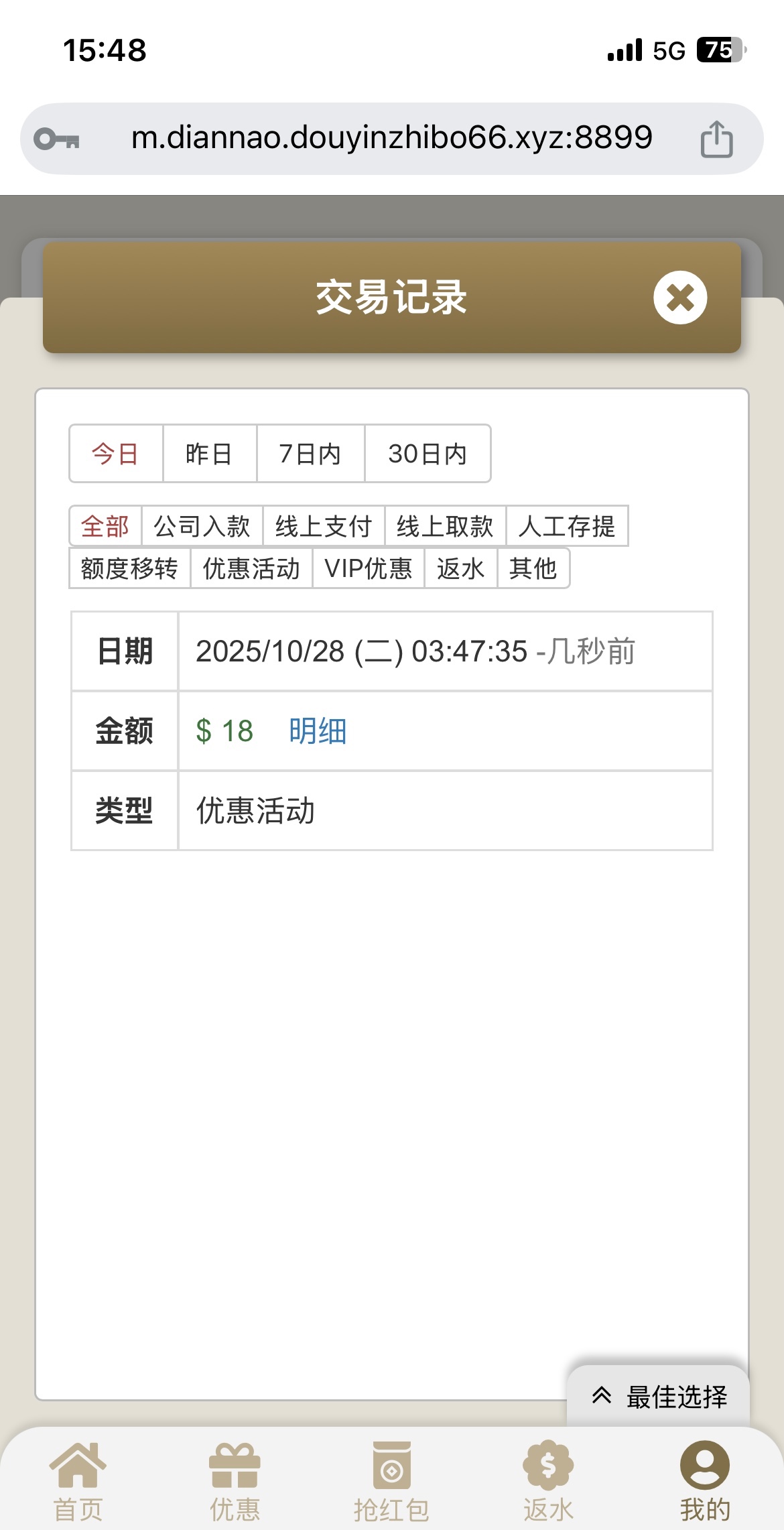This screenshot has width=784, height=1530.
Task: Switch to the 30日内 date range
Action: coord(428,454)
